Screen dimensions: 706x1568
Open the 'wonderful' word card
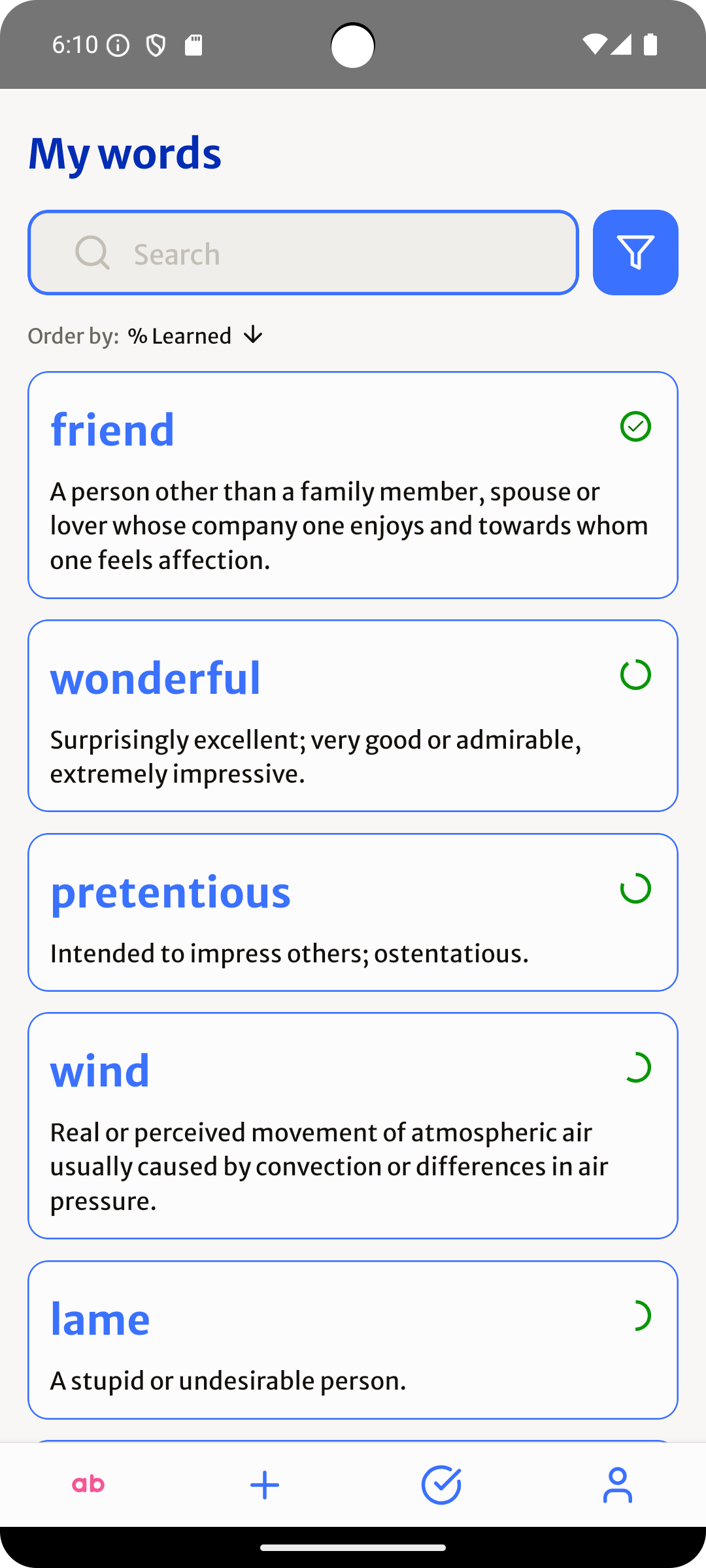point(352,715)
